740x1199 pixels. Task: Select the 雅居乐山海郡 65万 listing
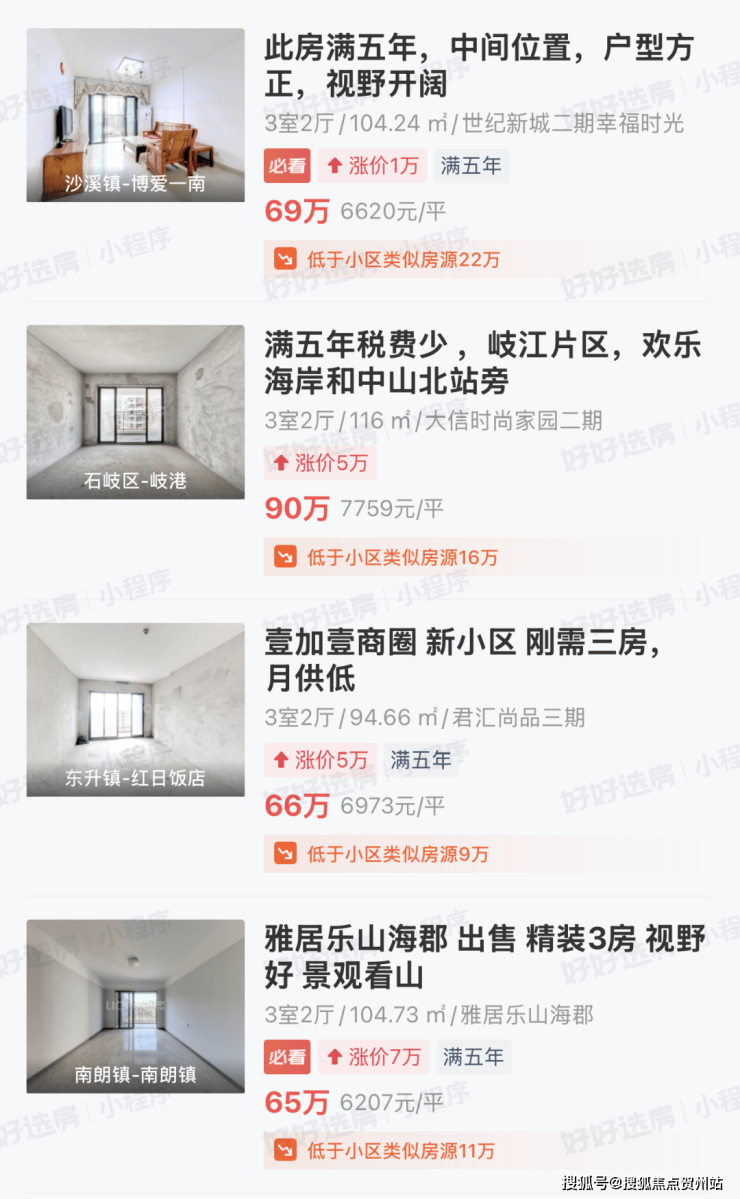(x=484, y=956)
